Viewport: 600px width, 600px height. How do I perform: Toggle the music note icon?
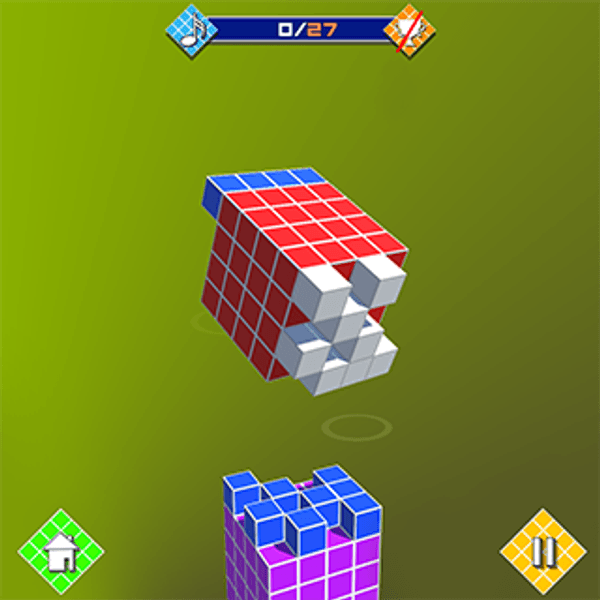[x=192, y=27]
